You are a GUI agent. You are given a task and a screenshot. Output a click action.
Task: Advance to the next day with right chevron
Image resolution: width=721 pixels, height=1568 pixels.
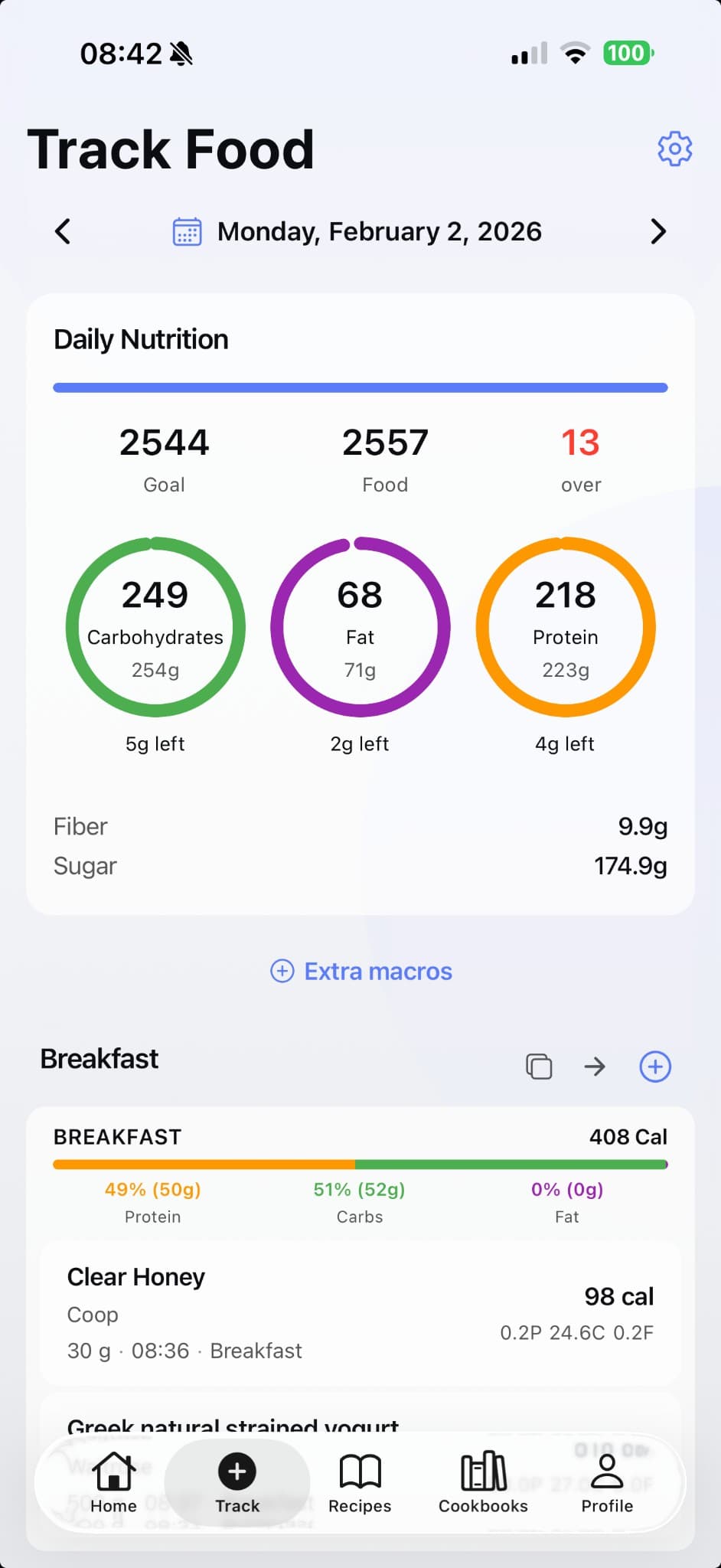[657, 230]
